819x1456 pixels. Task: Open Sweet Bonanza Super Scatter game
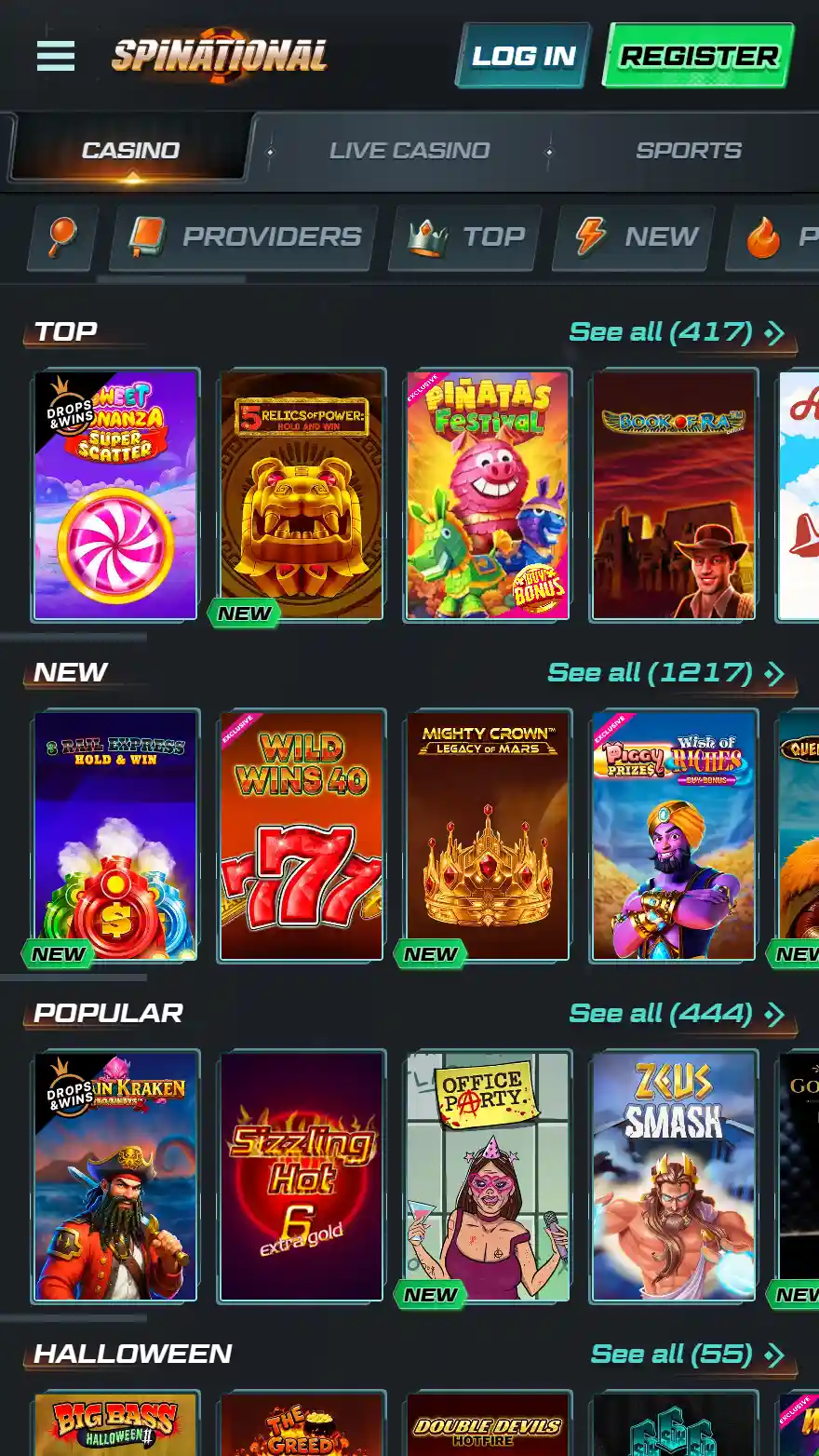coord(115,494)
